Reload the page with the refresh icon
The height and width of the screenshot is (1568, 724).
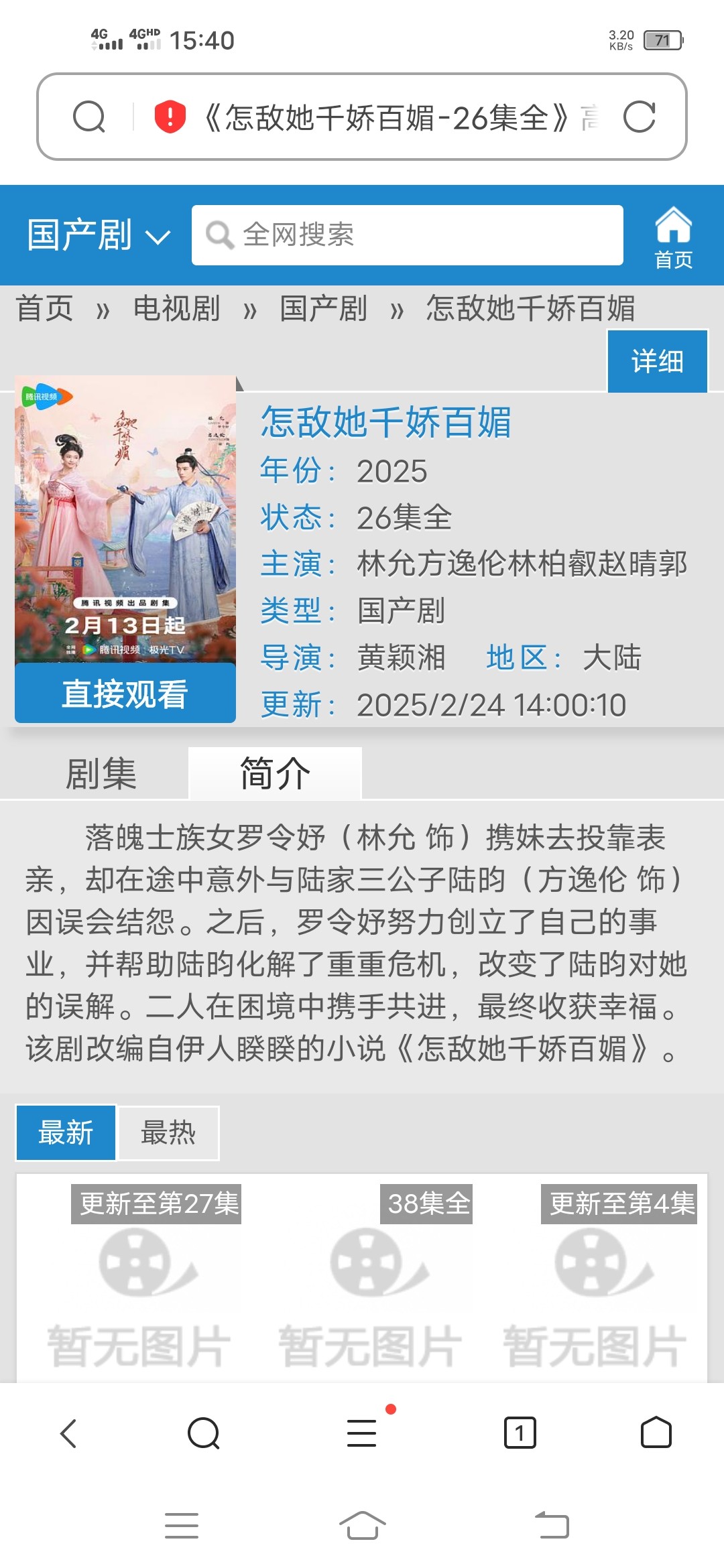click(x=639, y=117)
